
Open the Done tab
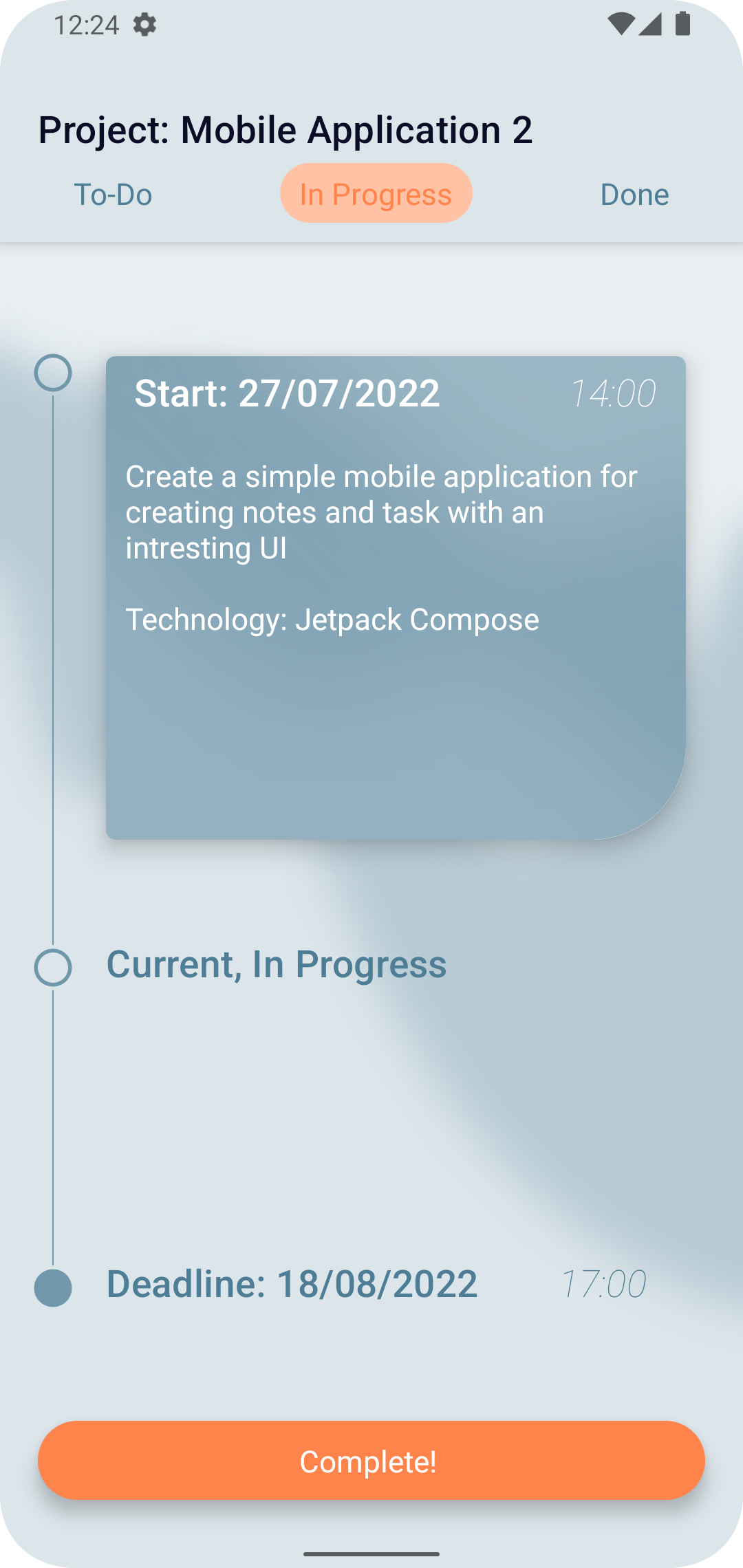point(634,195)
